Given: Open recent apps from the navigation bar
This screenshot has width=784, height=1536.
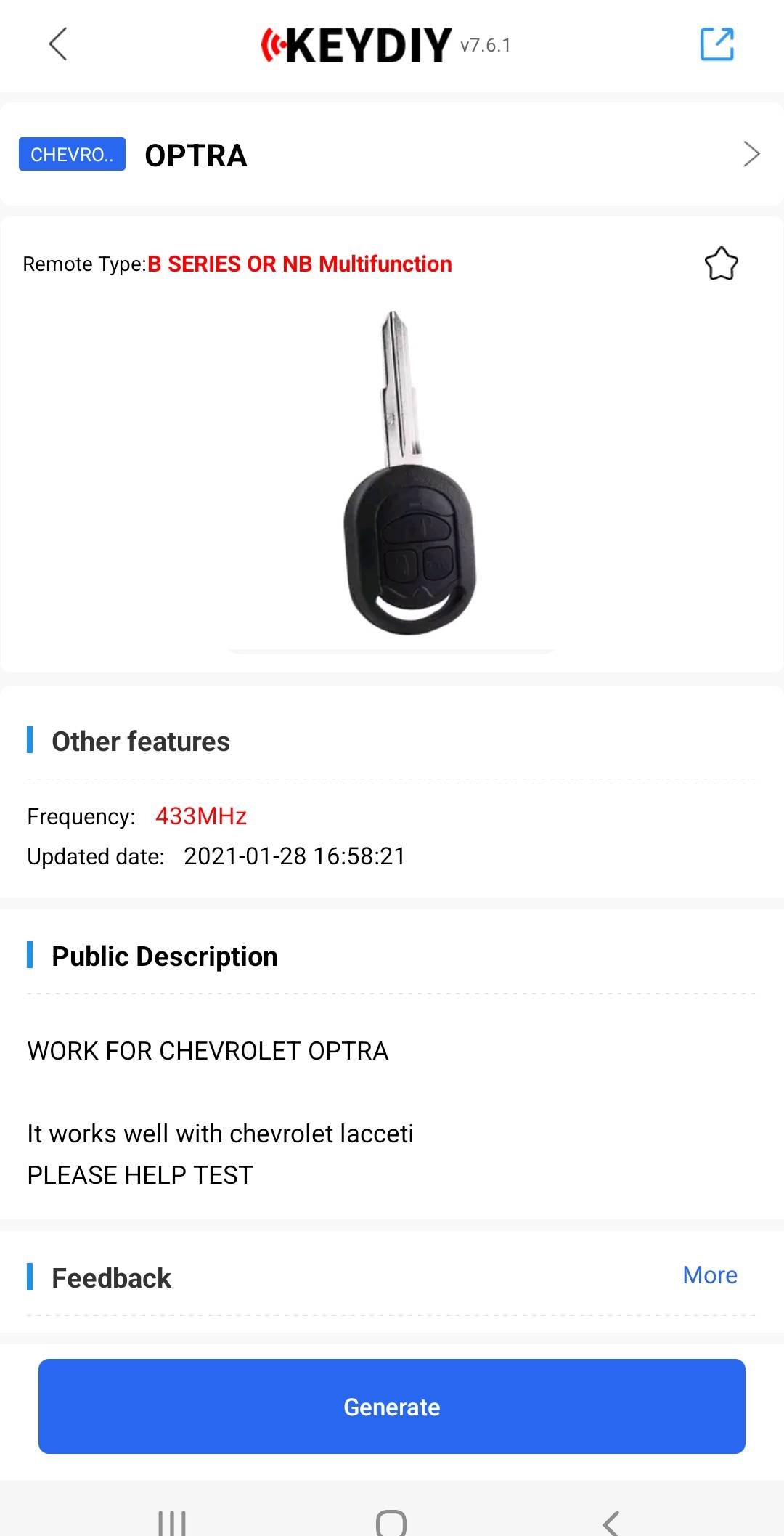Looking at the screenshot, I should [172, 1523].
